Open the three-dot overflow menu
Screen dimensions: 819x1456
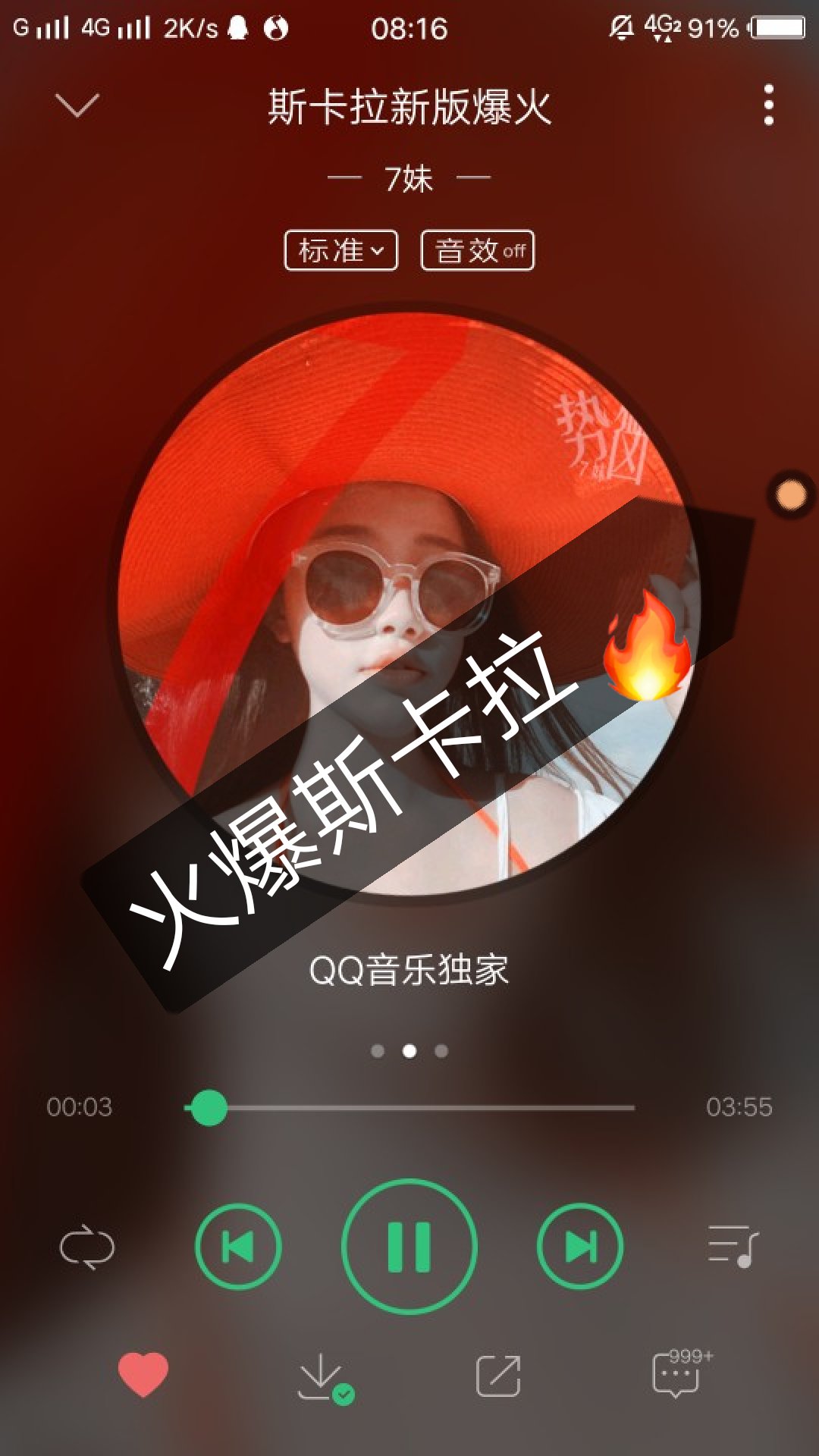[x=769, y=105]
